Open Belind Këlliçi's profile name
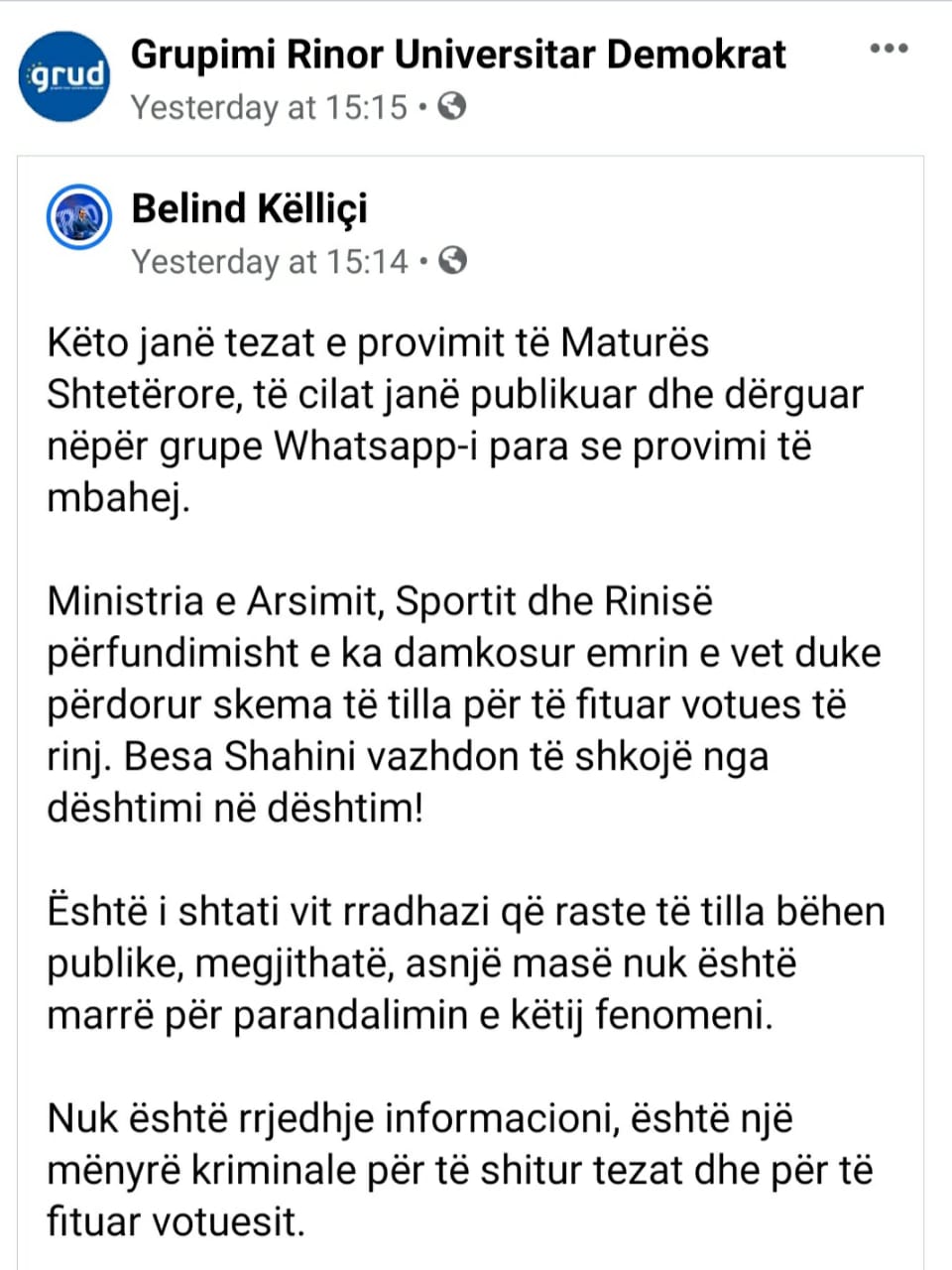Image resolution: width=952 pixels, height=1270 pixels. pos(249,208)
